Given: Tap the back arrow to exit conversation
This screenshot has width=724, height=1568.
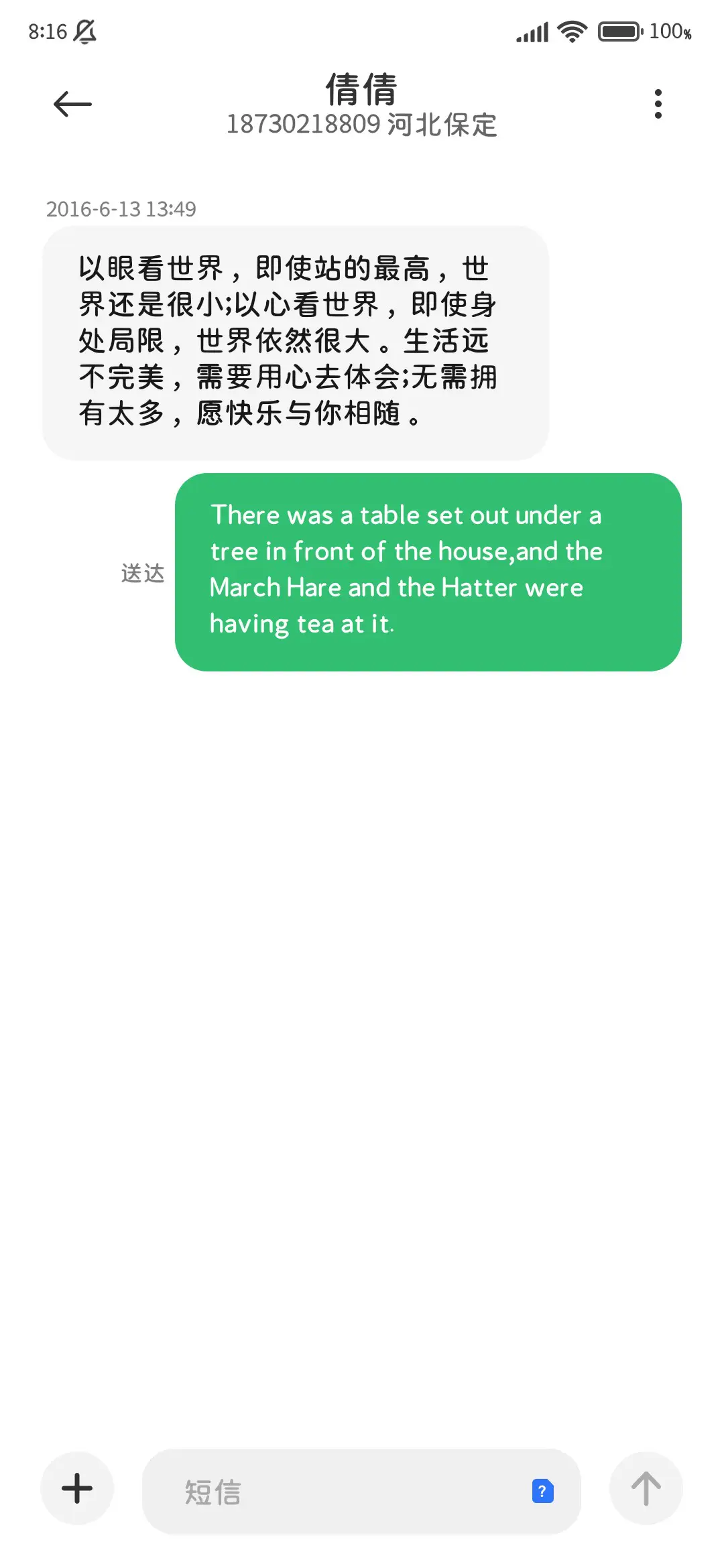Looking at the screenshot, I should [x=72, y=104].
